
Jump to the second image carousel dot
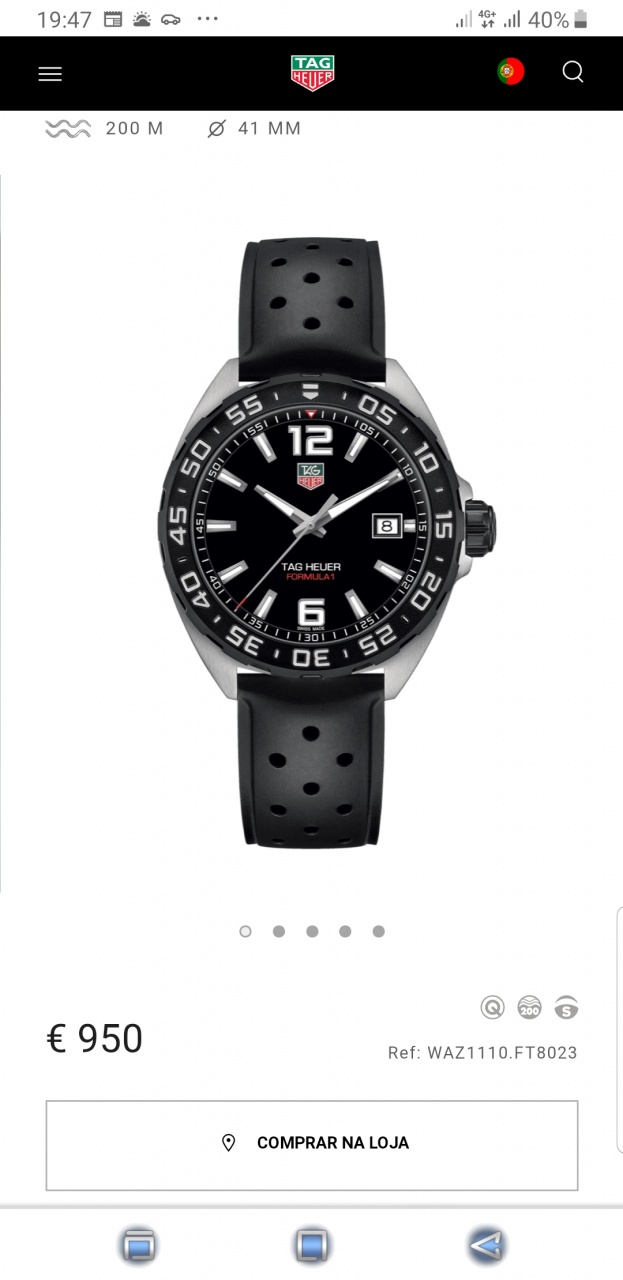pyautogui.click(x=279, y=931)
